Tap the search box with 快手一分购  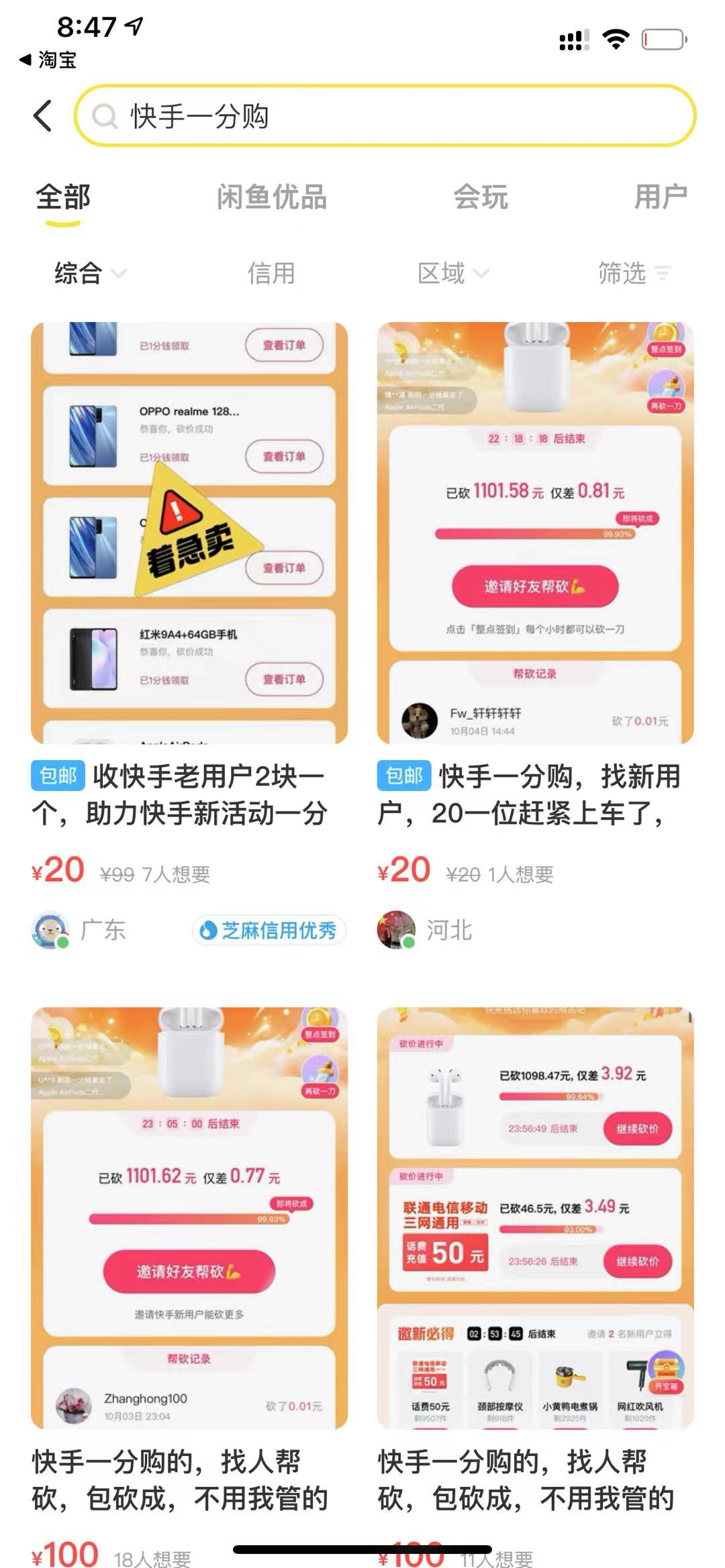pyautogui.click(x=385, y=116)
